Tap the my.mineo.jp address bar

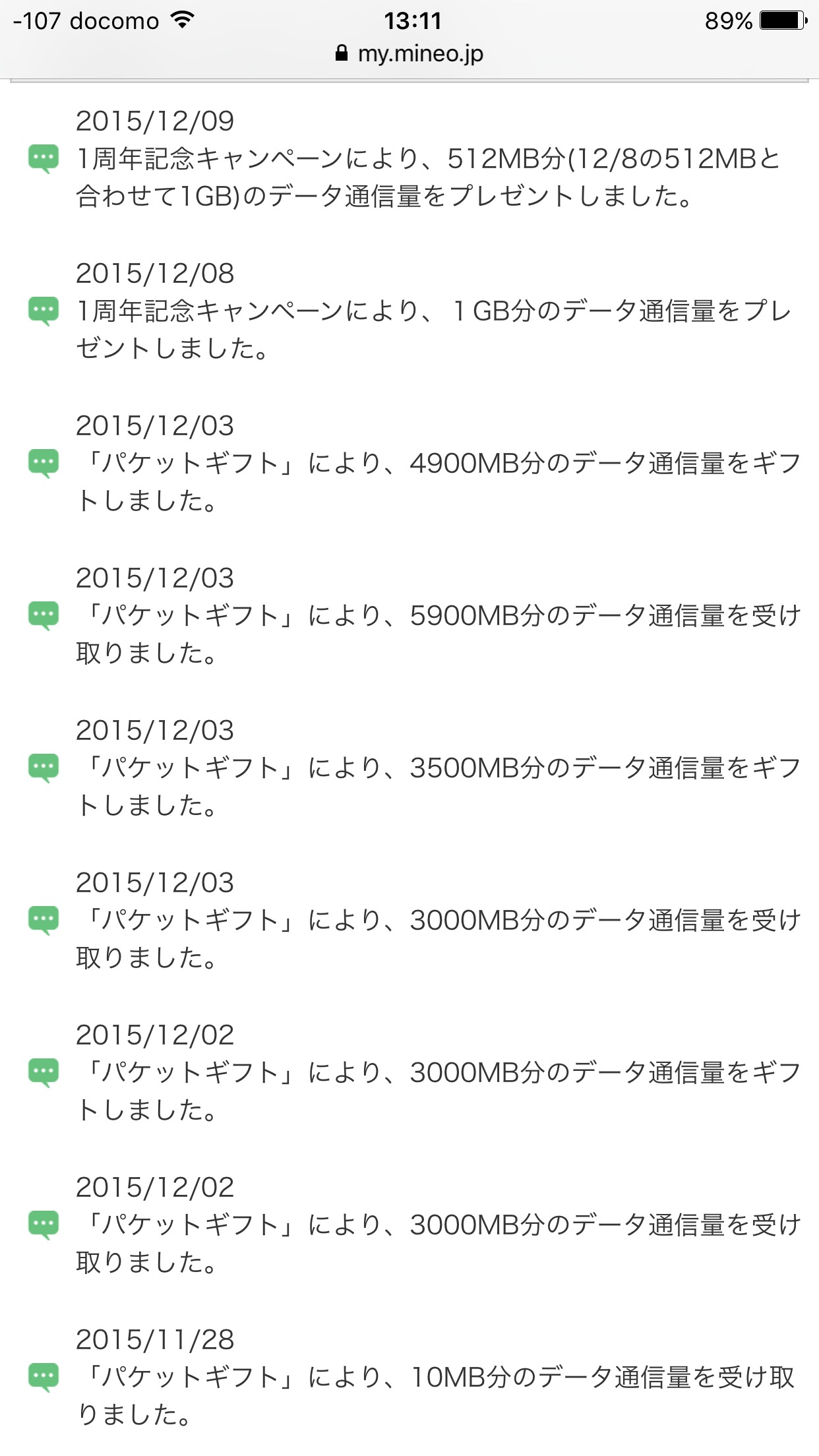click(x=409, y=54)
